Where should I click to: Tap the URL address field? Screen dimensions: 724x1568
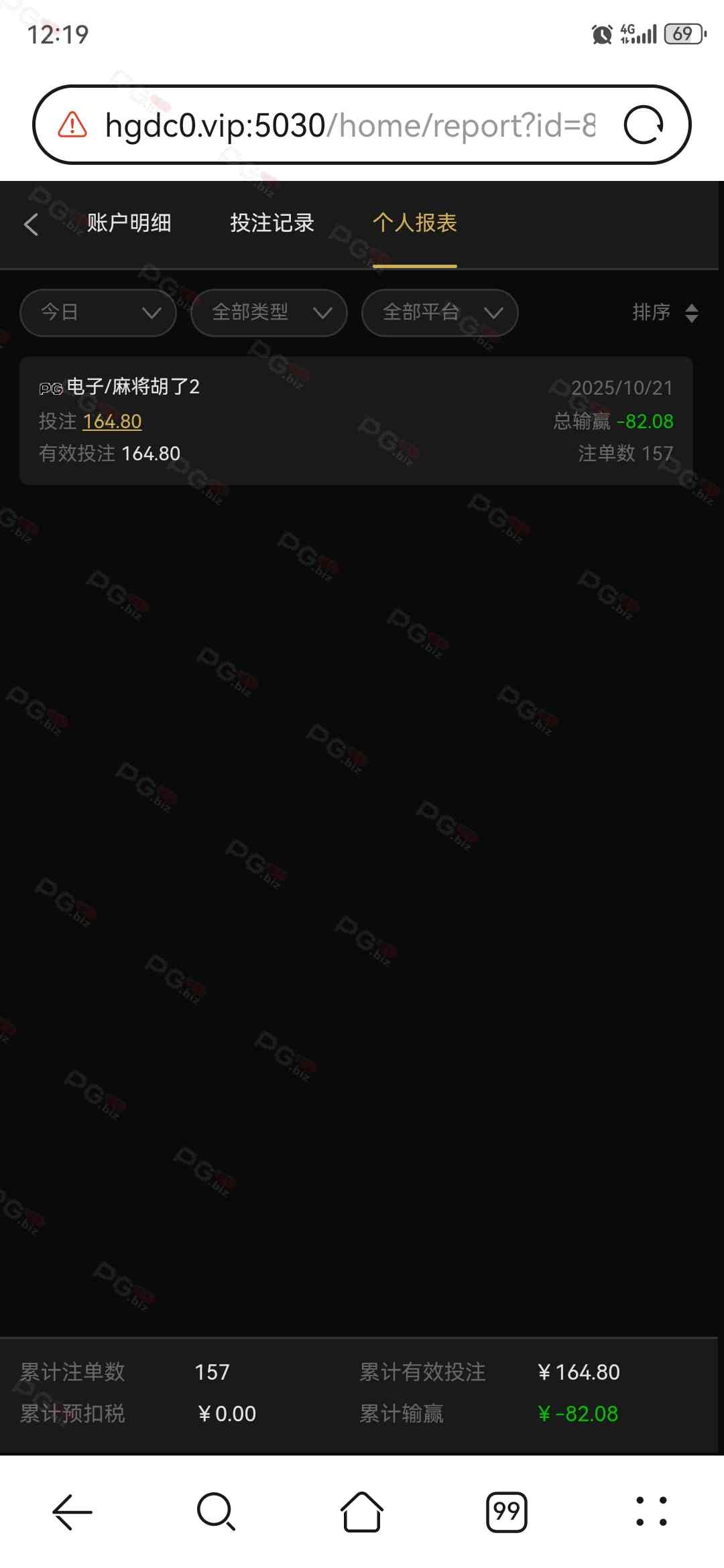349,125
